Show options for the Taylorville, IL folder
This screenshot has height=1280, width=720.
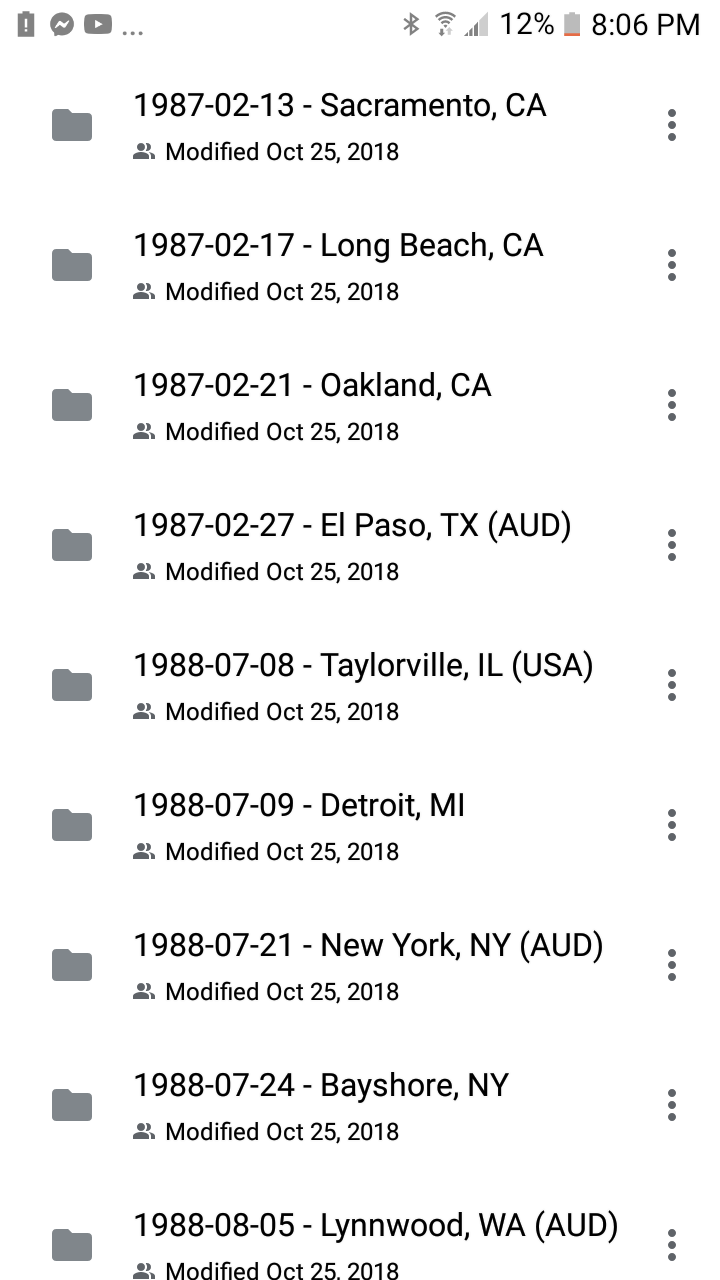pos(672,686)
